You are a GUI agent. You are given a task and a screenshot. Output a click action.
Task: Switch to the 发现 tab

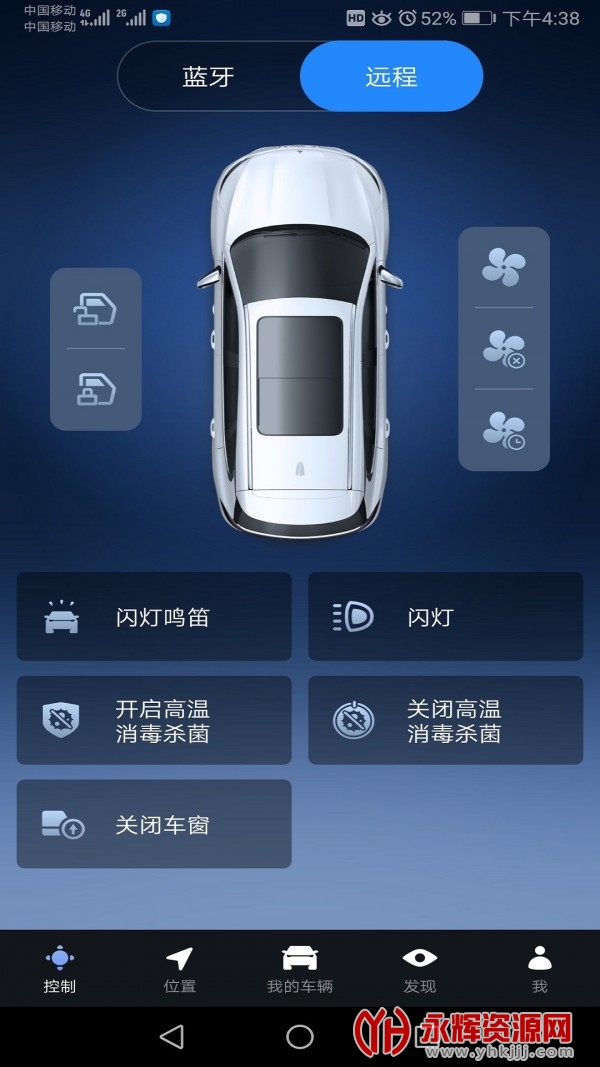(420, 969)
